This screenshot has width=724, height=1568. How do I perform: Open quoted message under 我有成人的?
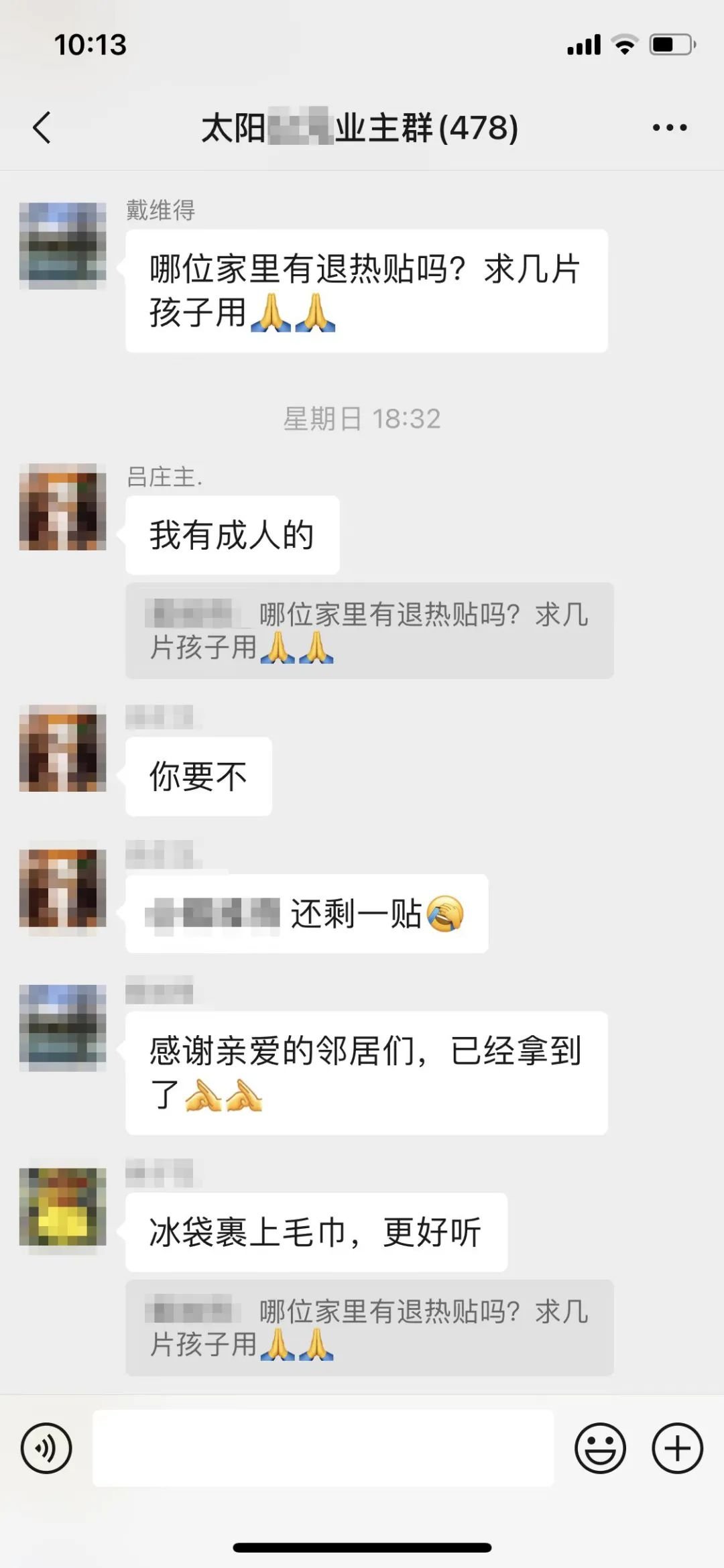click(369, 630)
